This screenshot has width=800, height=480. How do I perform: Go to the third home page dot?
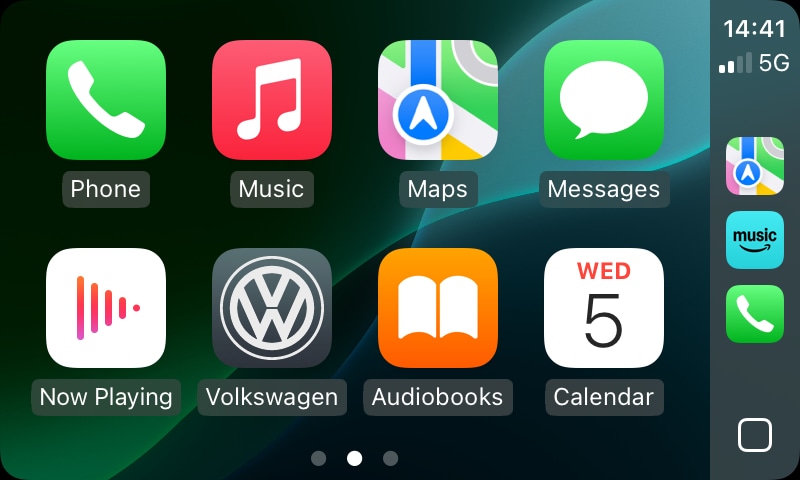[390, 458]
